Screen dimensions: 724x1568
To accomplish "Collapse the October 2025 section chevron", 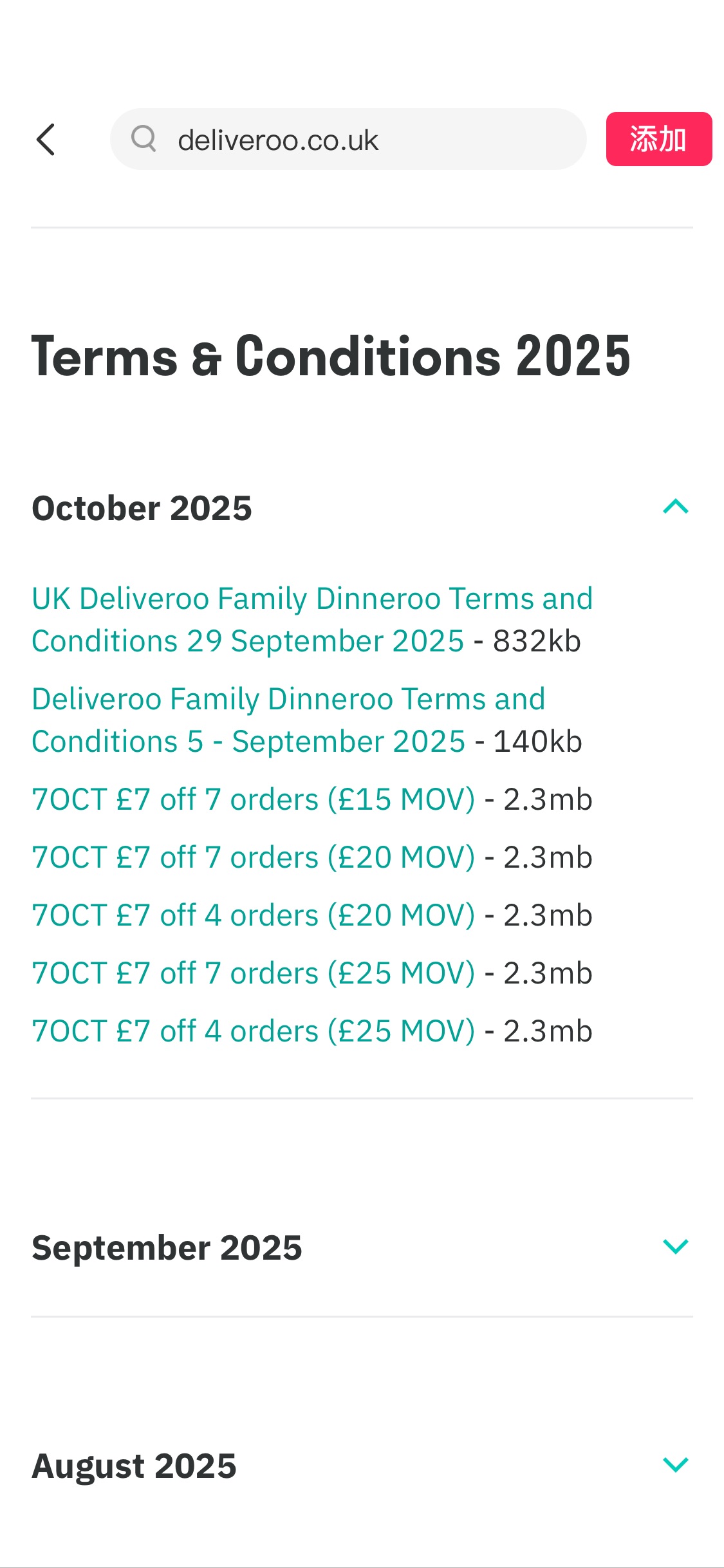I will [675, 507].
